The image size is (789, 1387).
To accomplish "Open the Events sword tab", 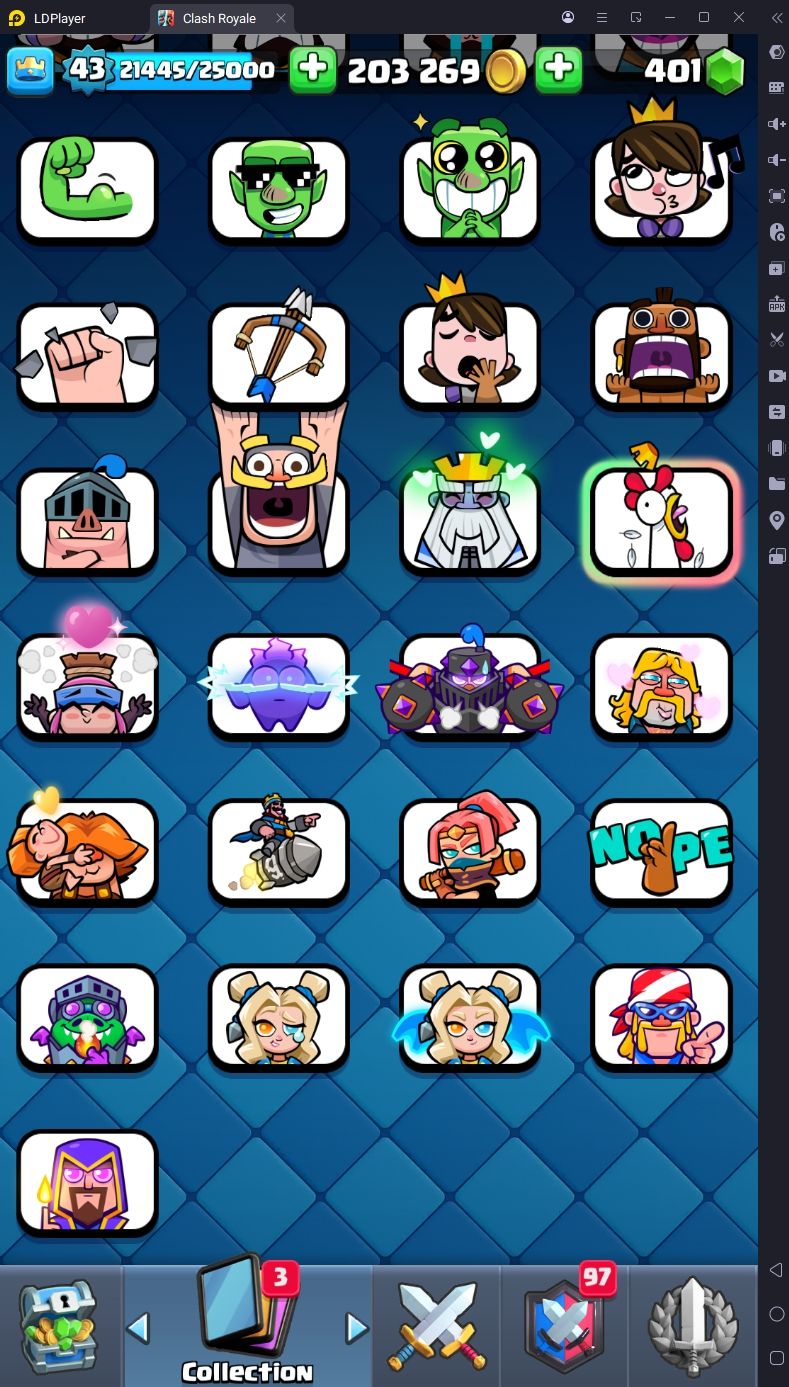I will 693,1327.
